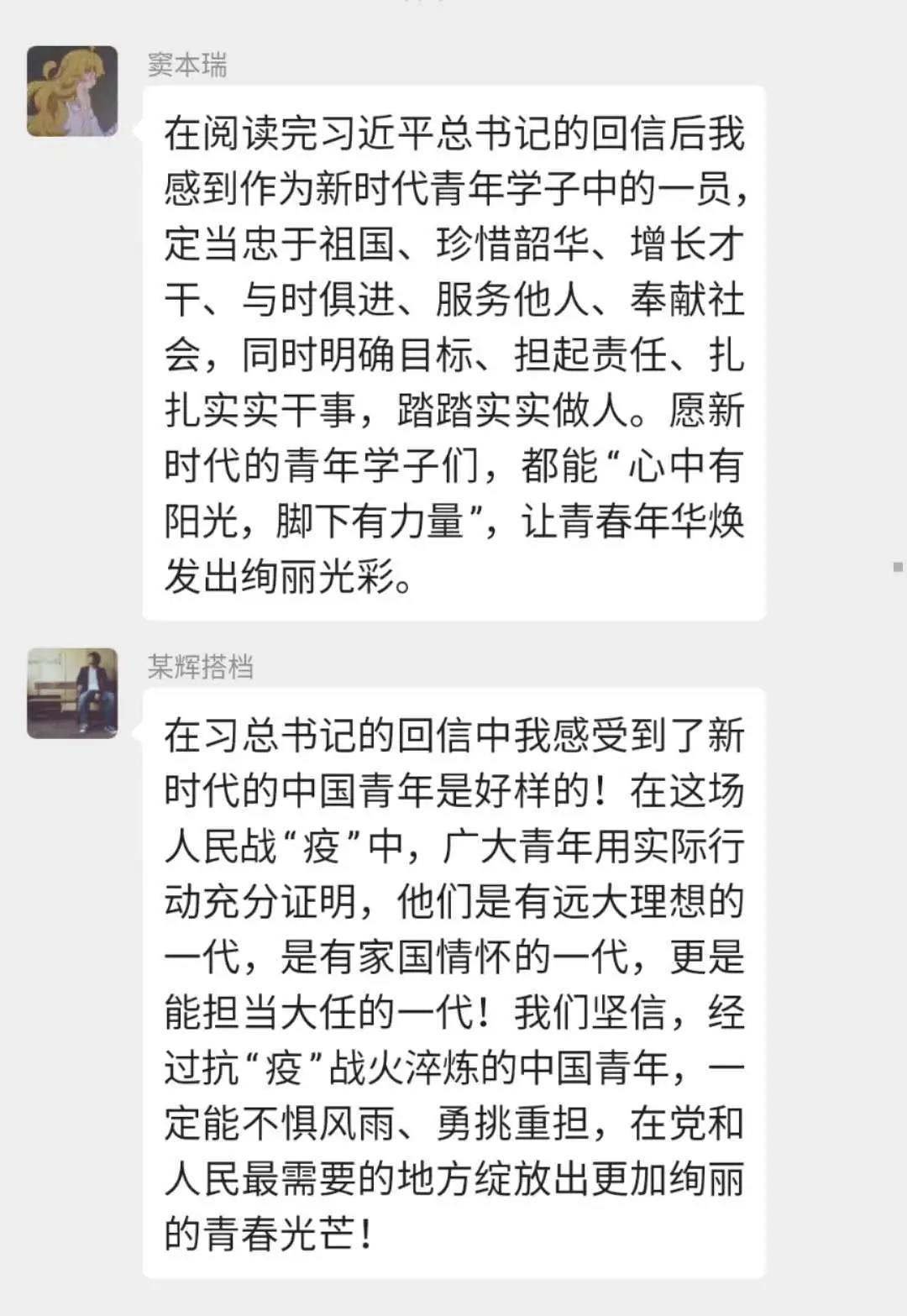Open 窦本瑞's profile avatar
907x1316 pixels.
tap(72, 91)
